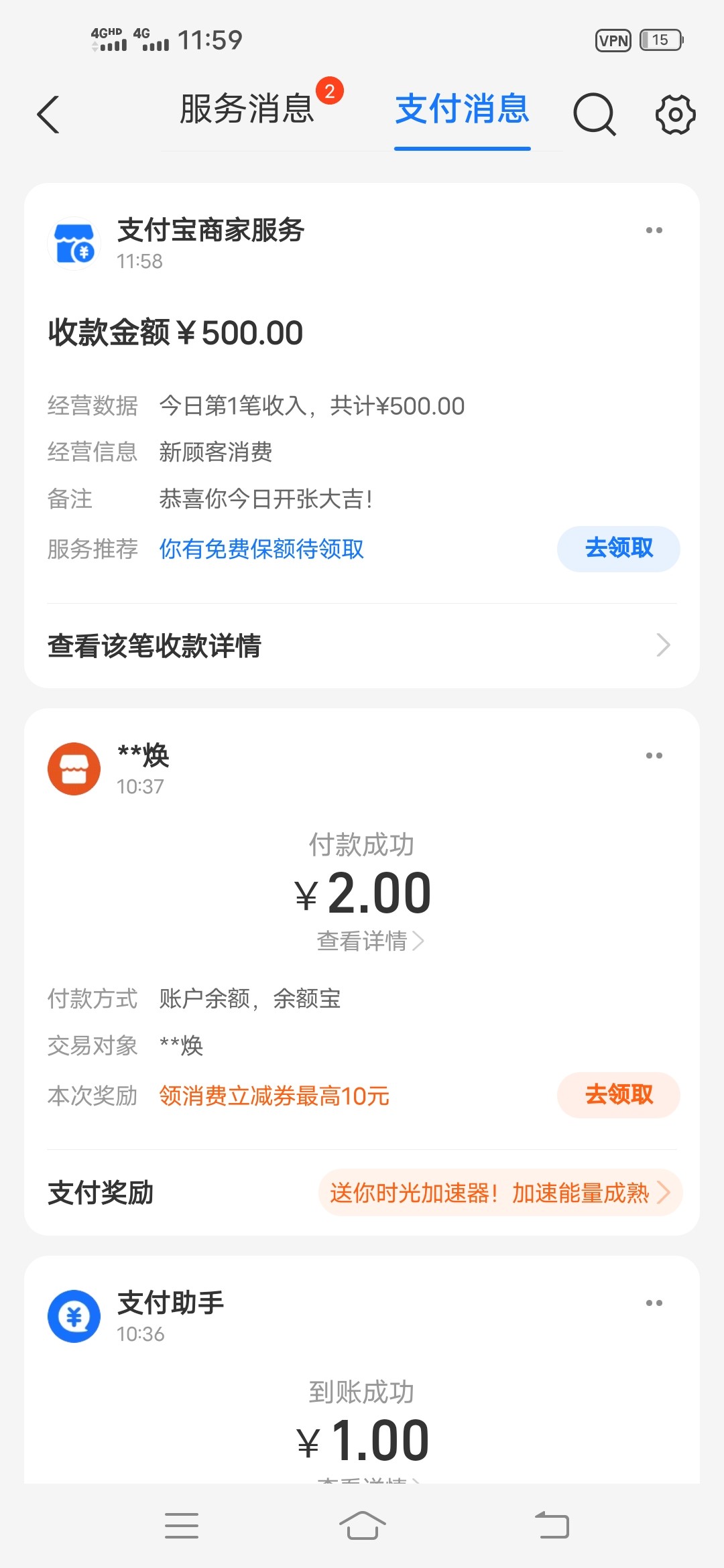Select the 支付消息 tab
The image size is (724, 1568).
point(462,109)
